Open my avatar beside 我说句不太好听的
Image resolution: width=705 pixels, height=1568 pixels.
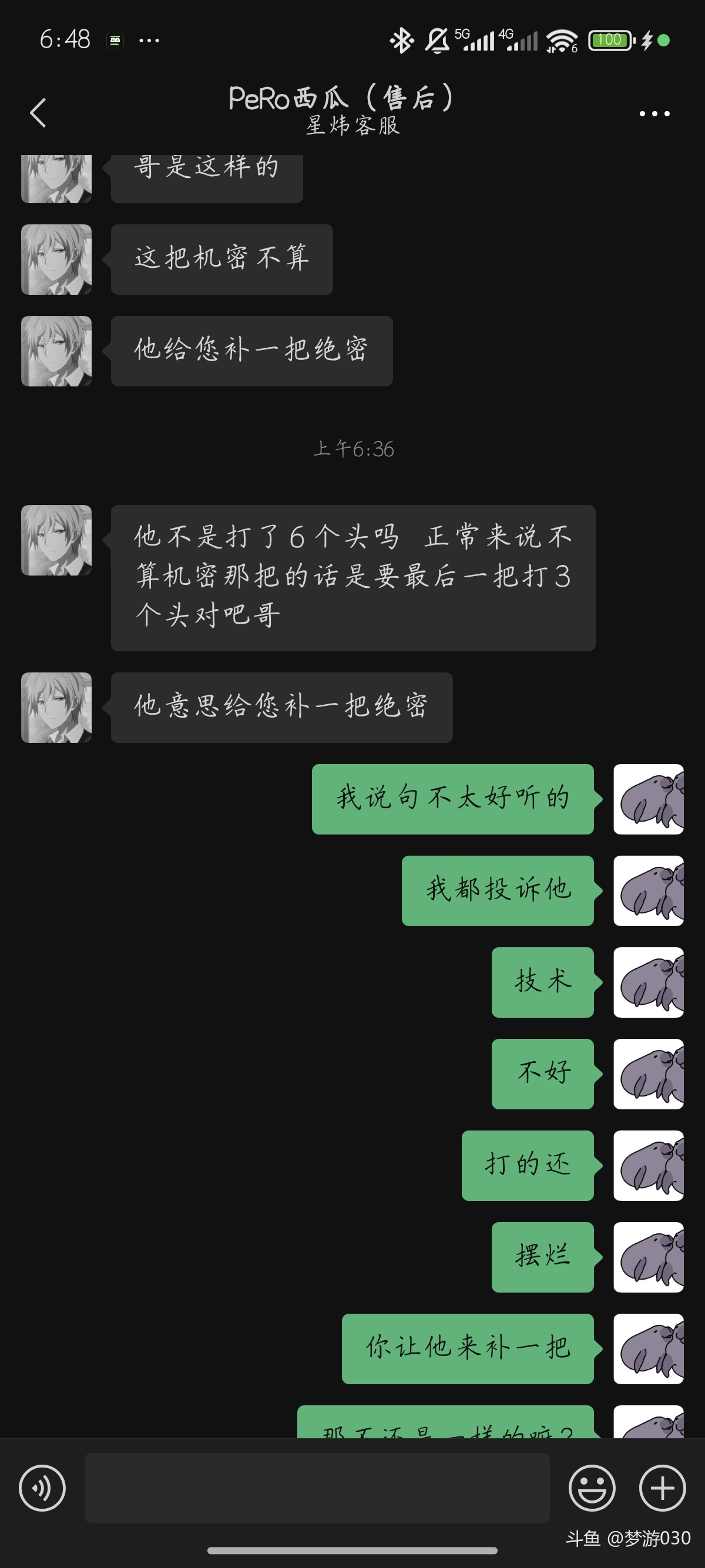(648, 799)
